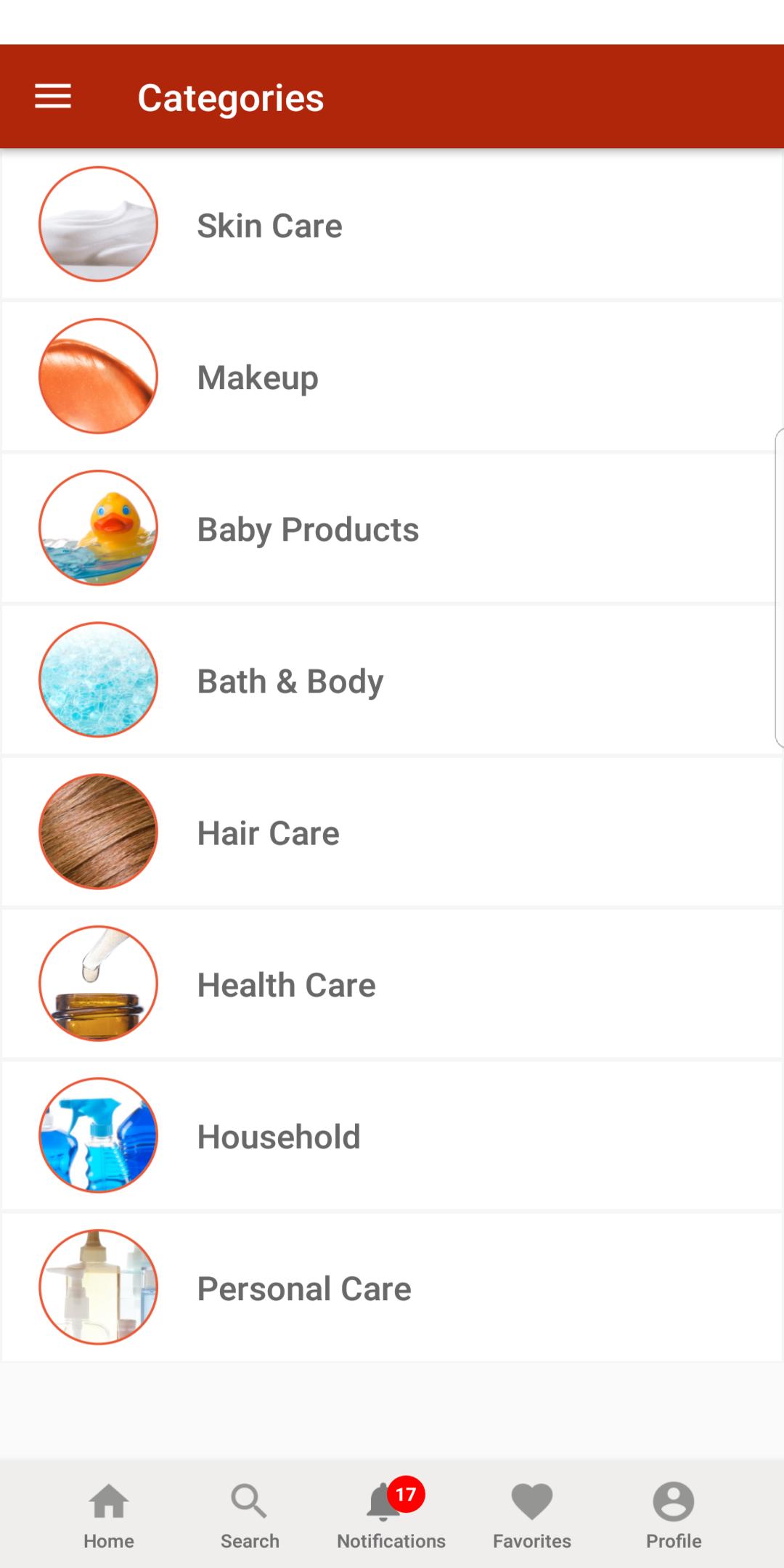Open the Personal Care category
The image size is (784, 1568).
point(392,1287)
